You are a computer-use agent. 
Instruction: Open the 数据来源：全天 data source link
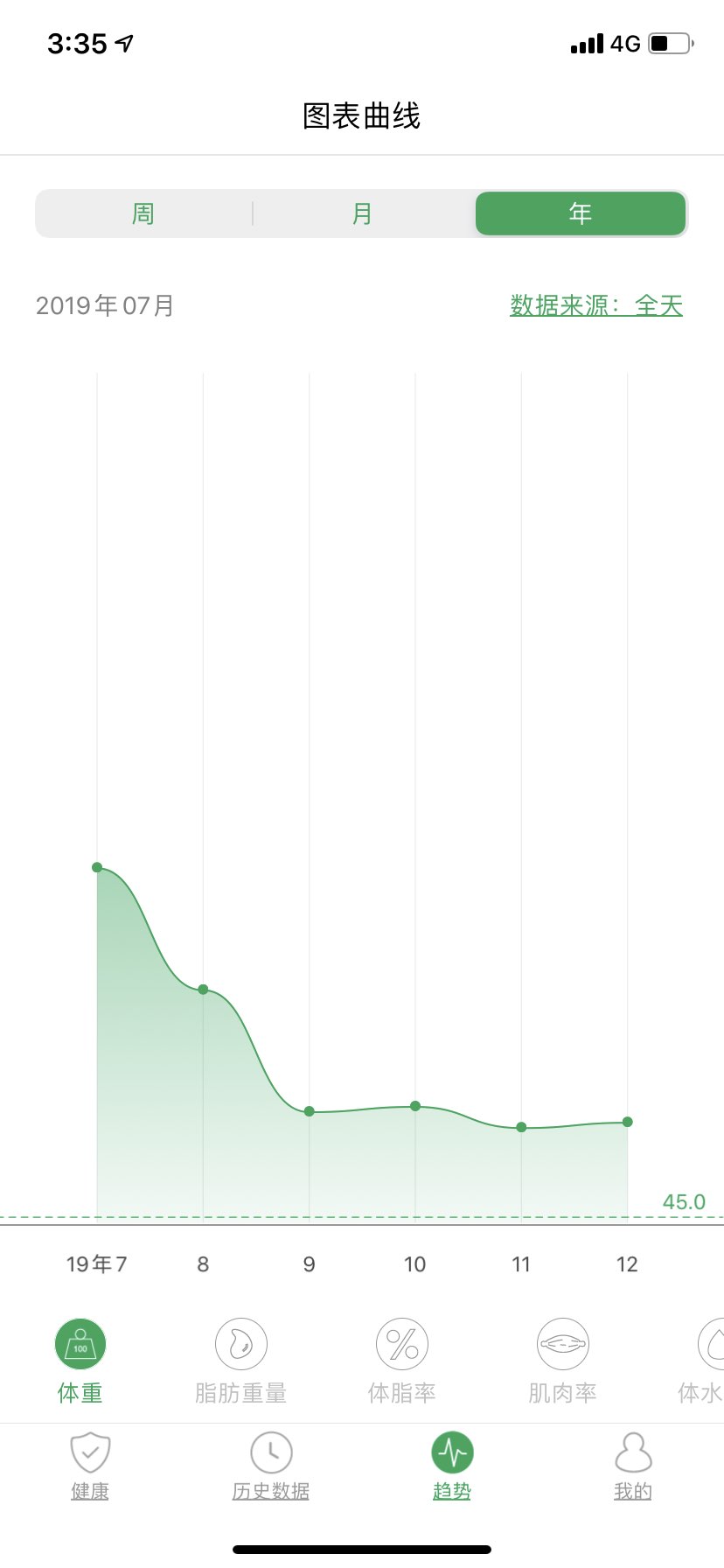point(595,305)
